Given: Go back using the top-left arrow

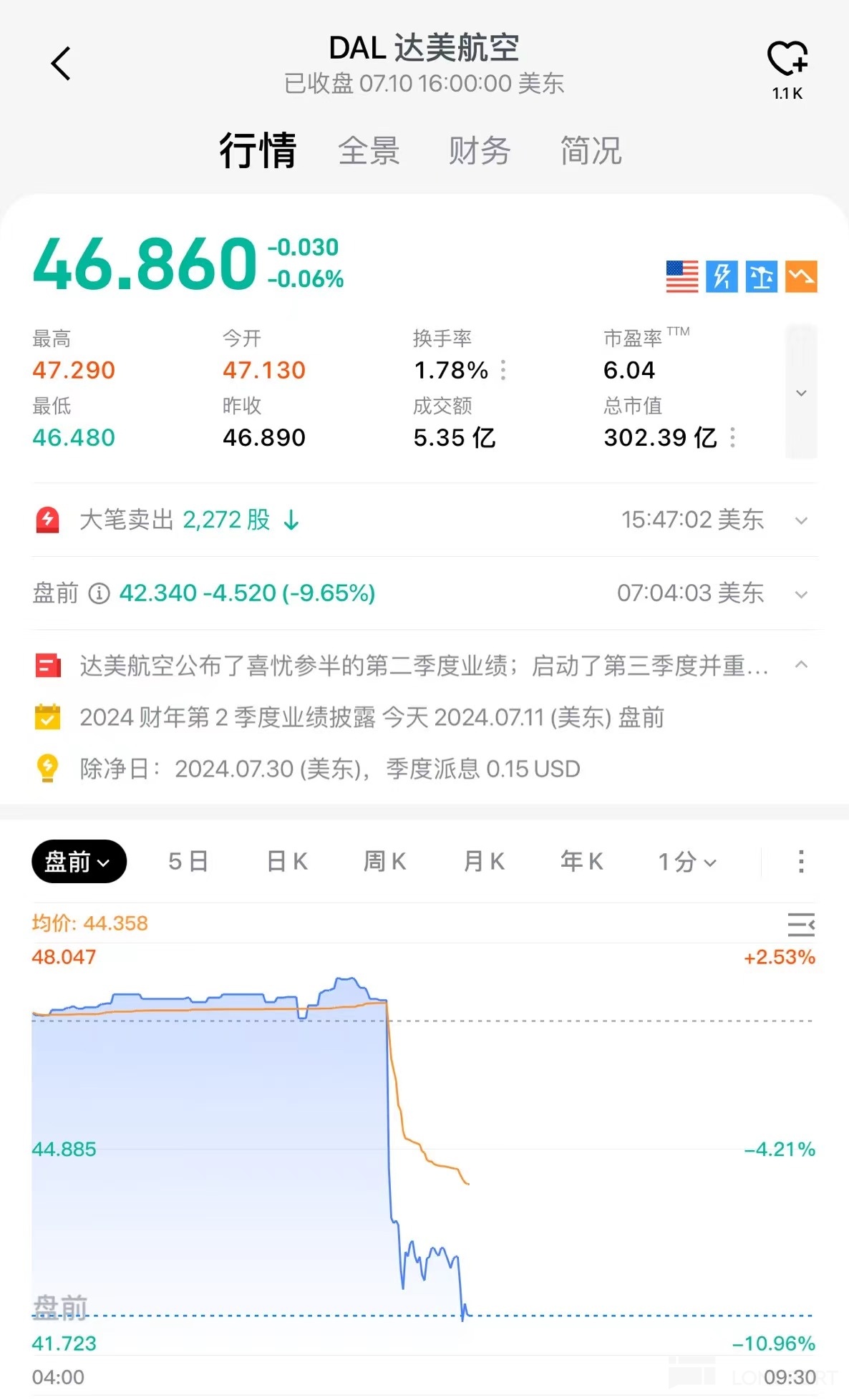Looking at the screenshot, I should [x=61, y=64].
